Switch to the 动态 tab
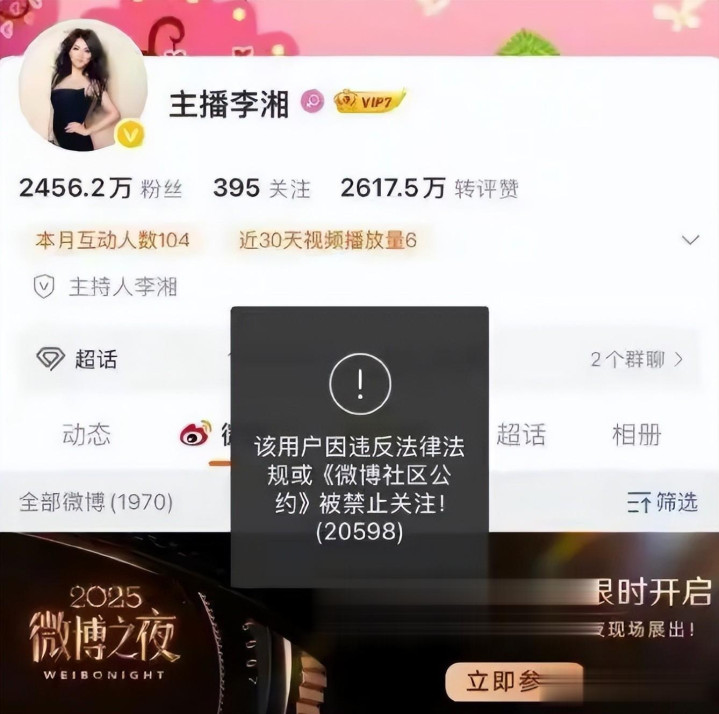 click(x=87, y=435)
